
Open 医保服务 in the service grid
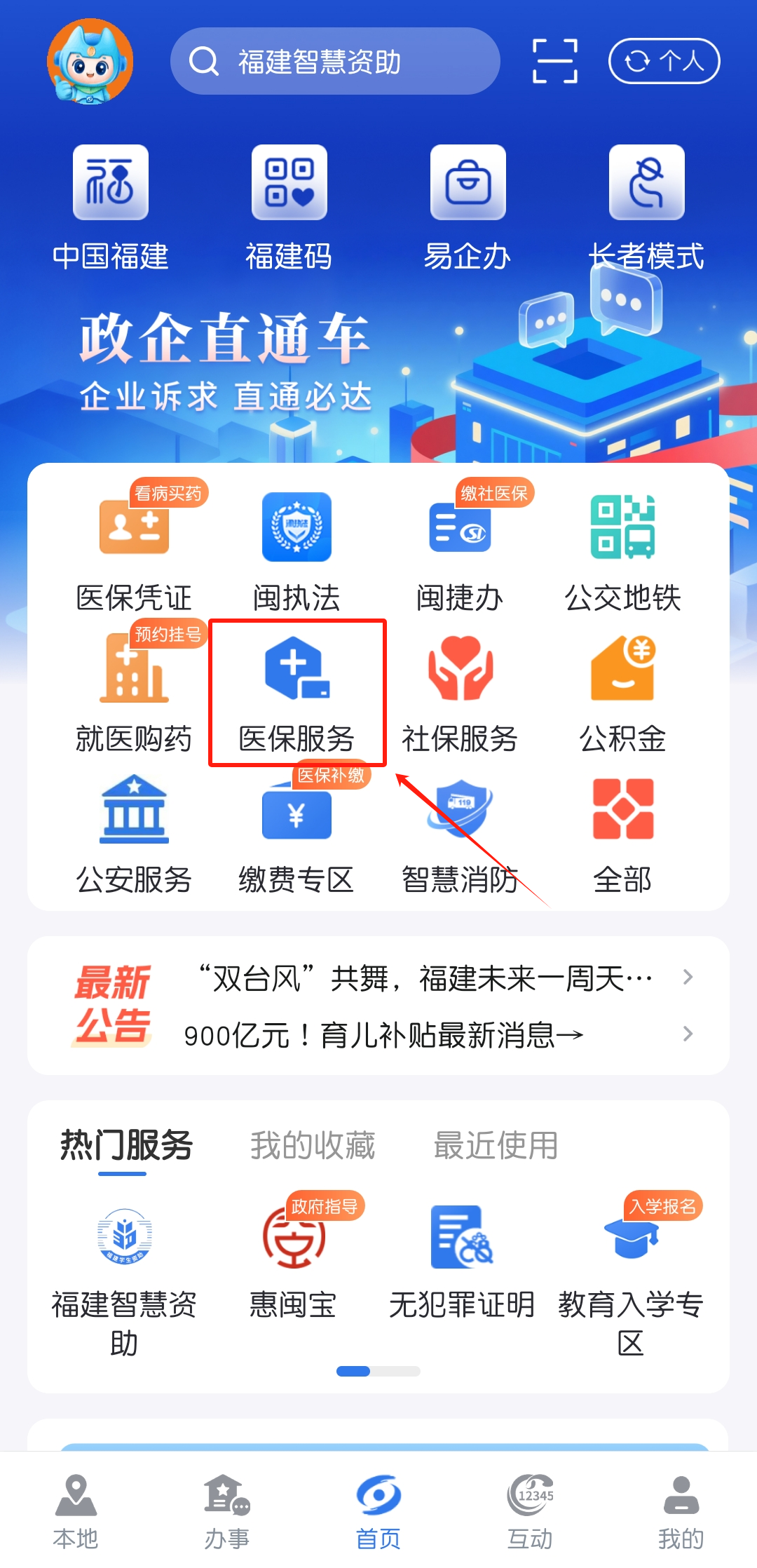(x=297, y=693)
